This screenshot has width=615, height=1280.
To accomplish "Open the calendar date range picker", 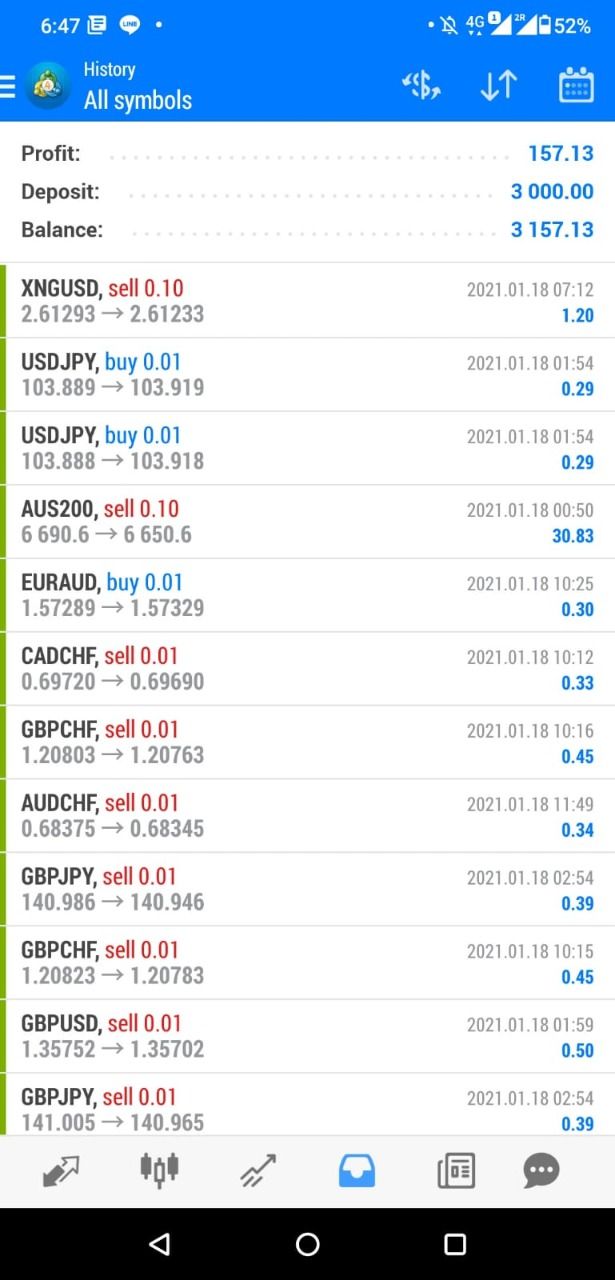I will point(576,86).
